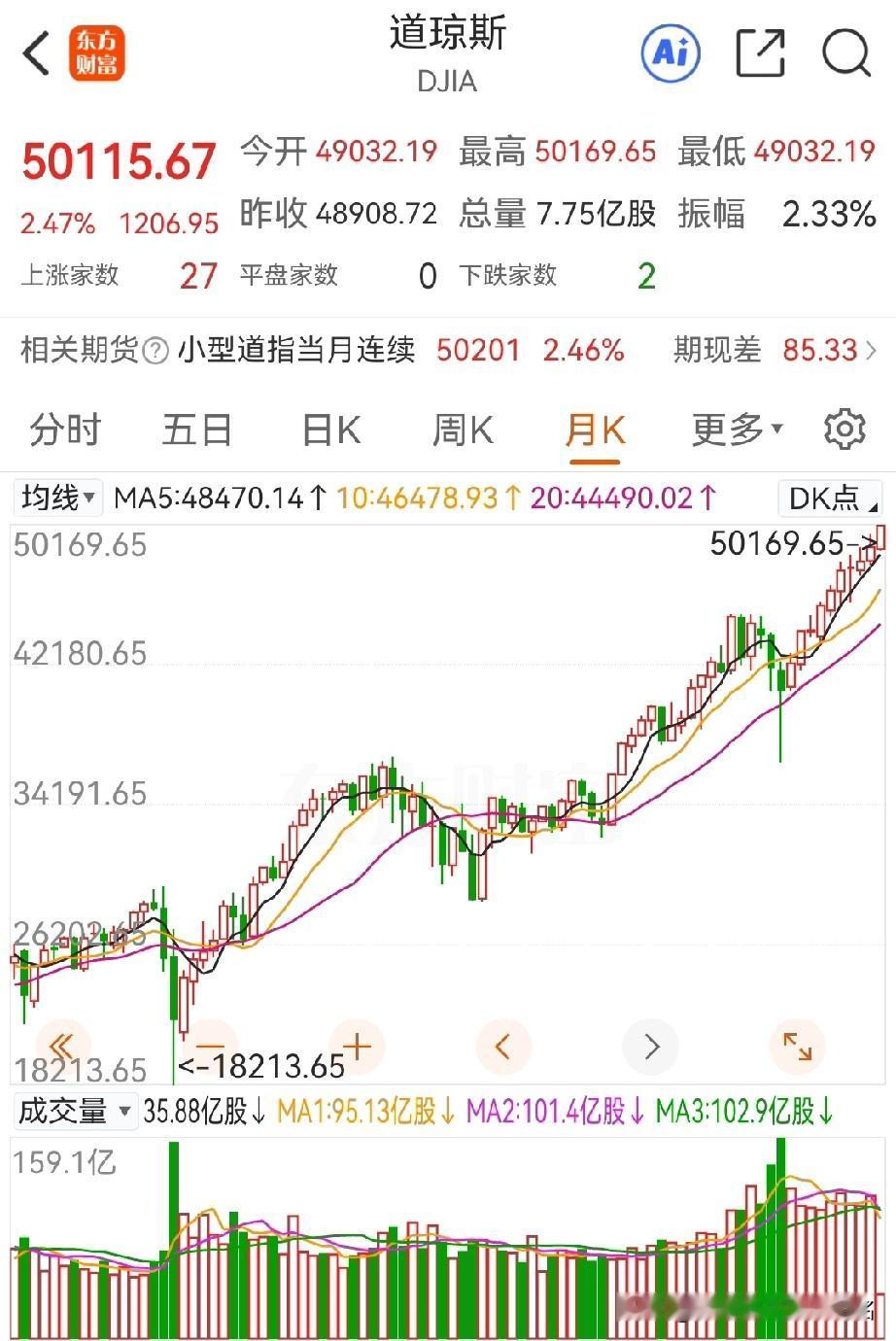Image resolution: width=896 pixels, height=1341 pixels.
Task: Go back using the back arrow
Action: coord(37,52)
